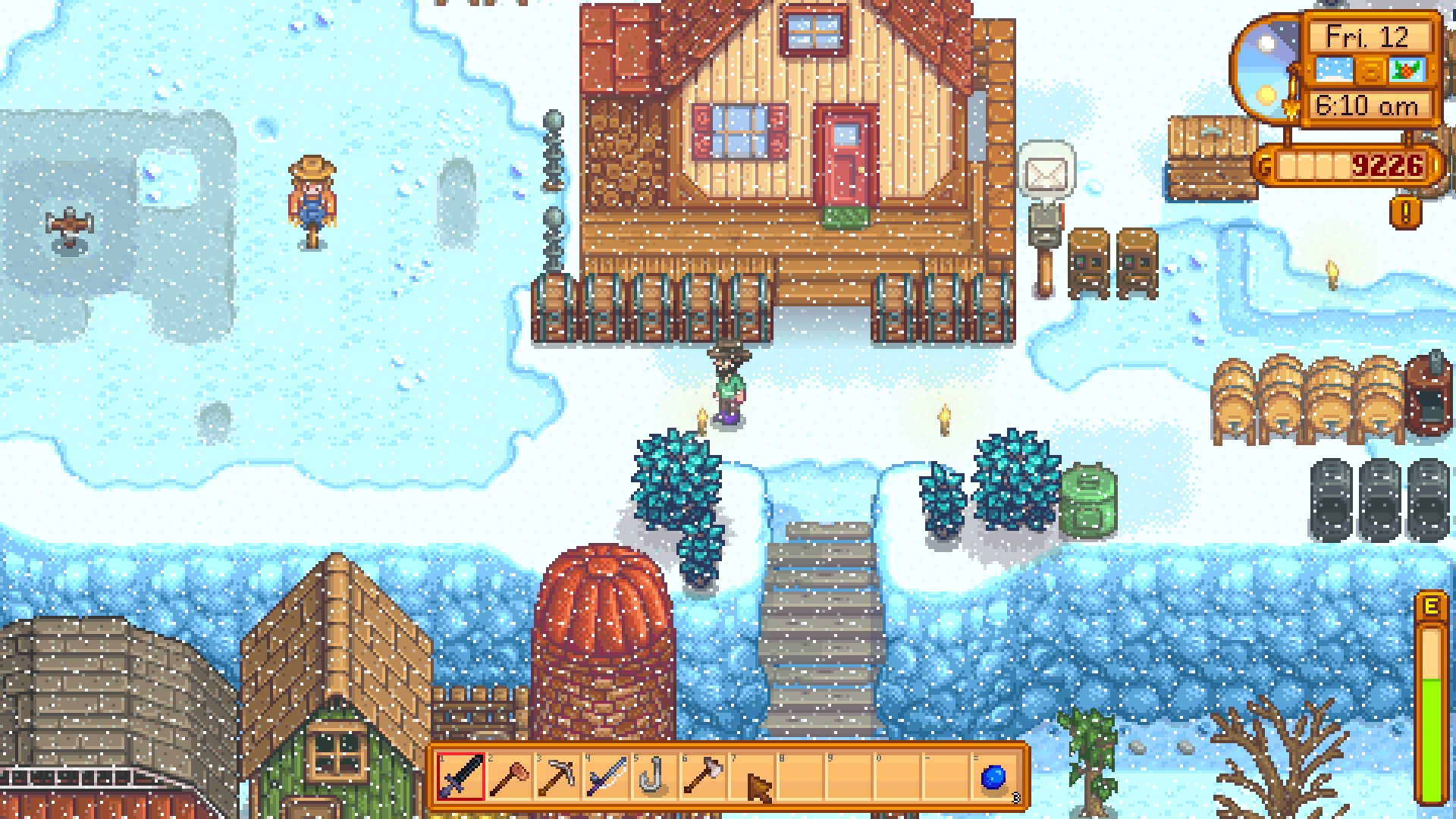Screen dimensions: 1456x819
Task: Select empty toolbar slot 8
Action: tap(800, 777)
